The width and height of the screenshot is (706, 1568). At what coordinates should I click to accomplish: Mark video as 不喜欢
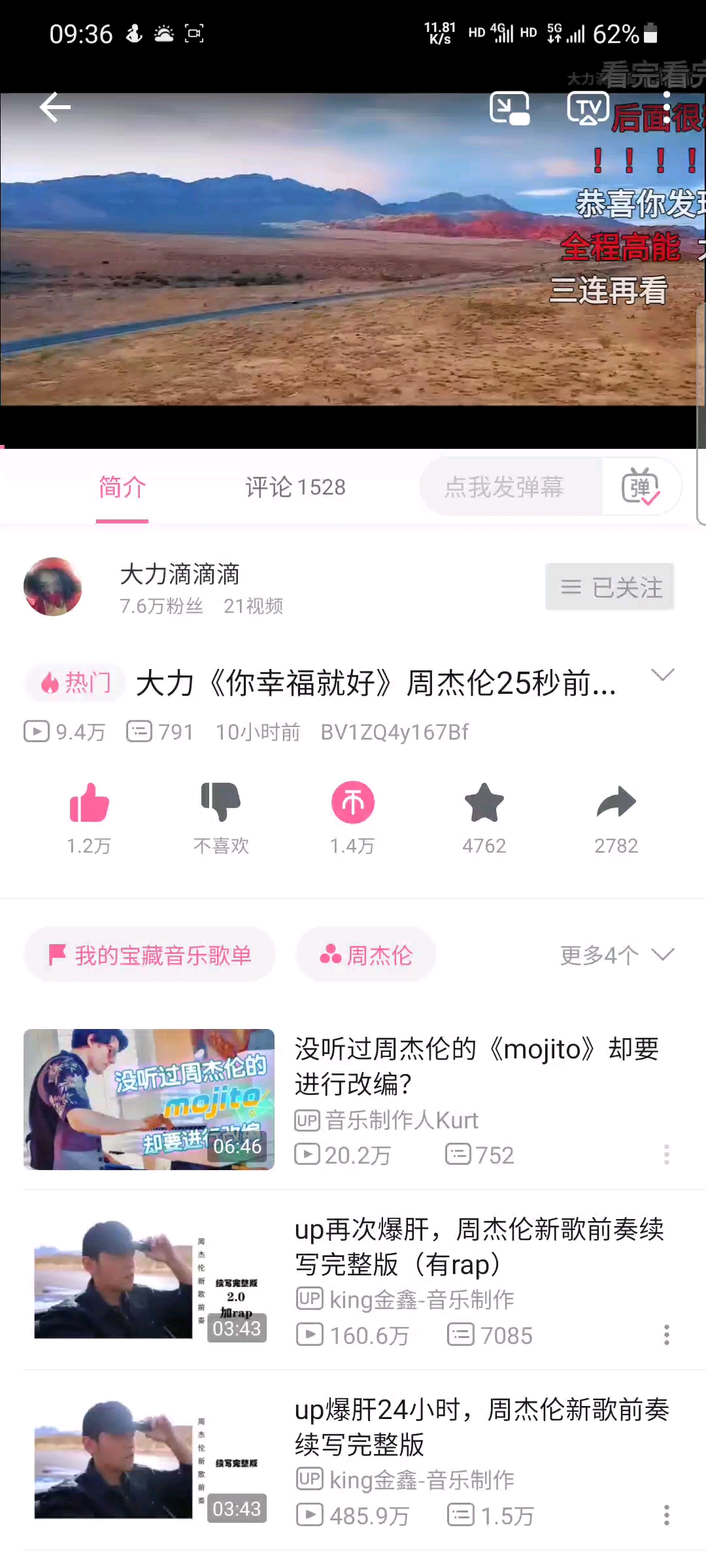221,804
